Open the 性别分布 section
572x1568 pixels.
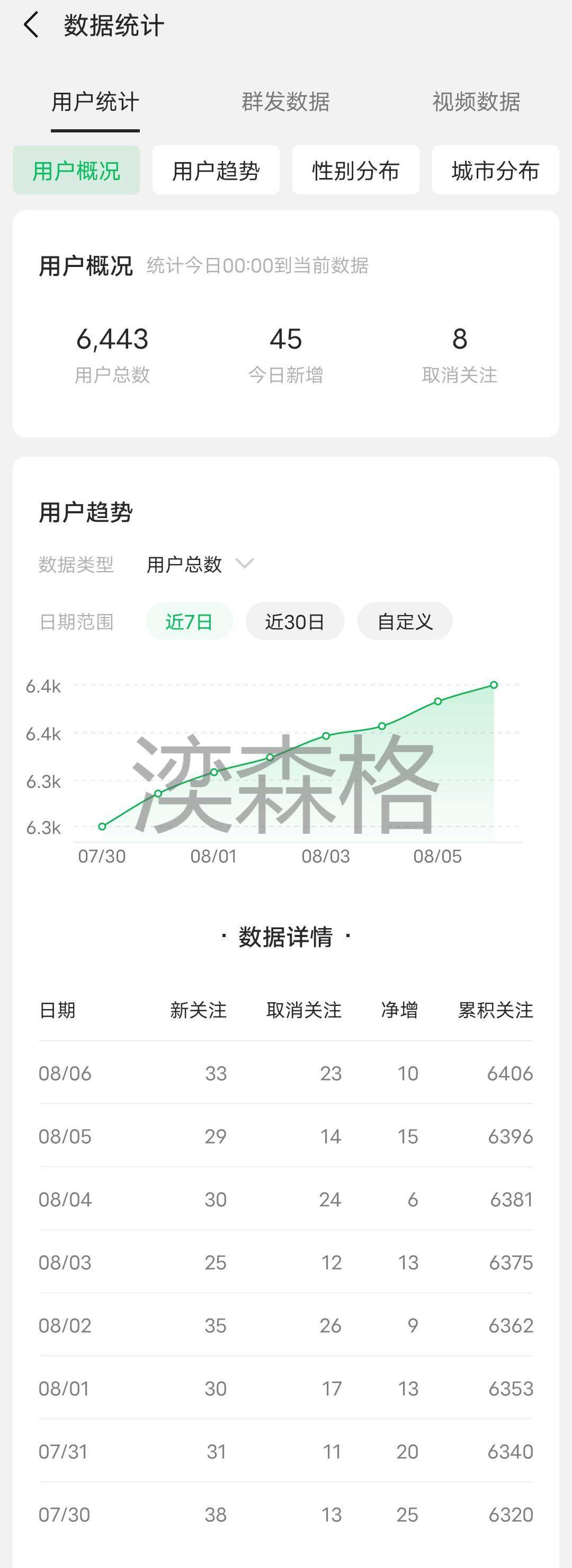point(355,171)
